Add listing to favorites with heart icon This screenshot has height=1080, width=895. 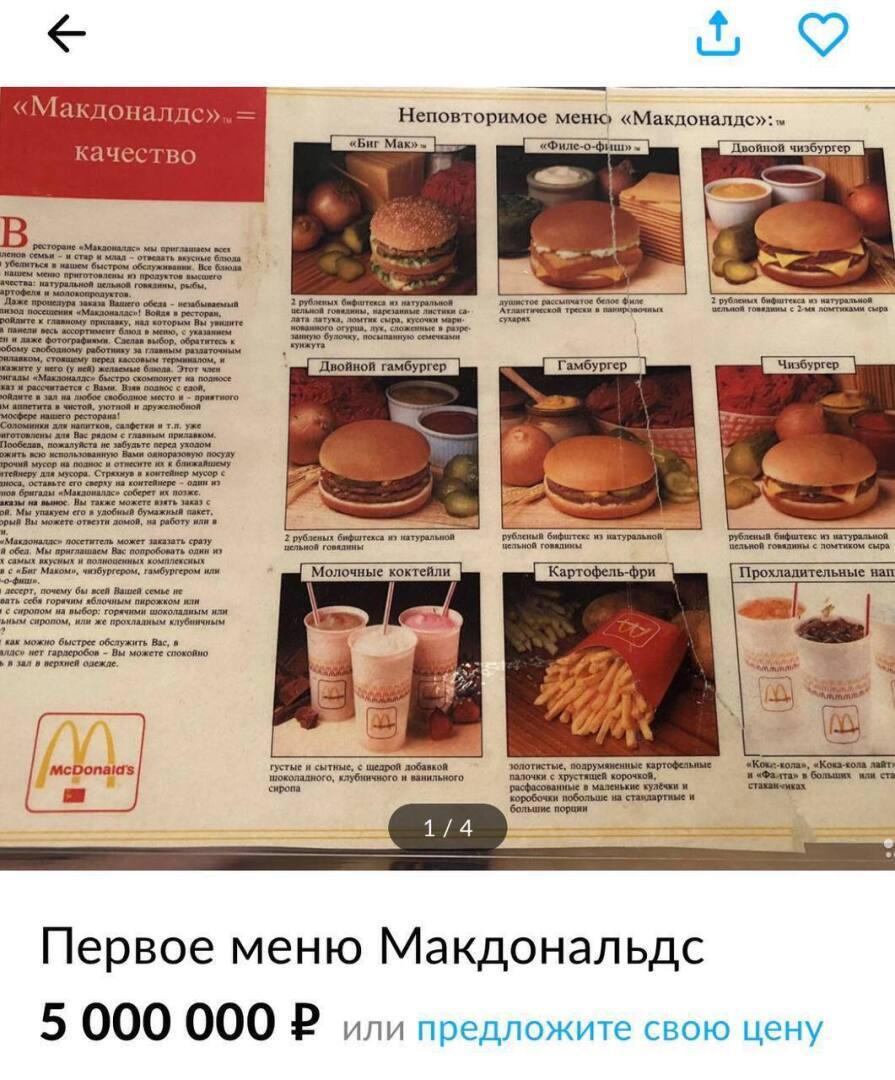pos(823,34)
